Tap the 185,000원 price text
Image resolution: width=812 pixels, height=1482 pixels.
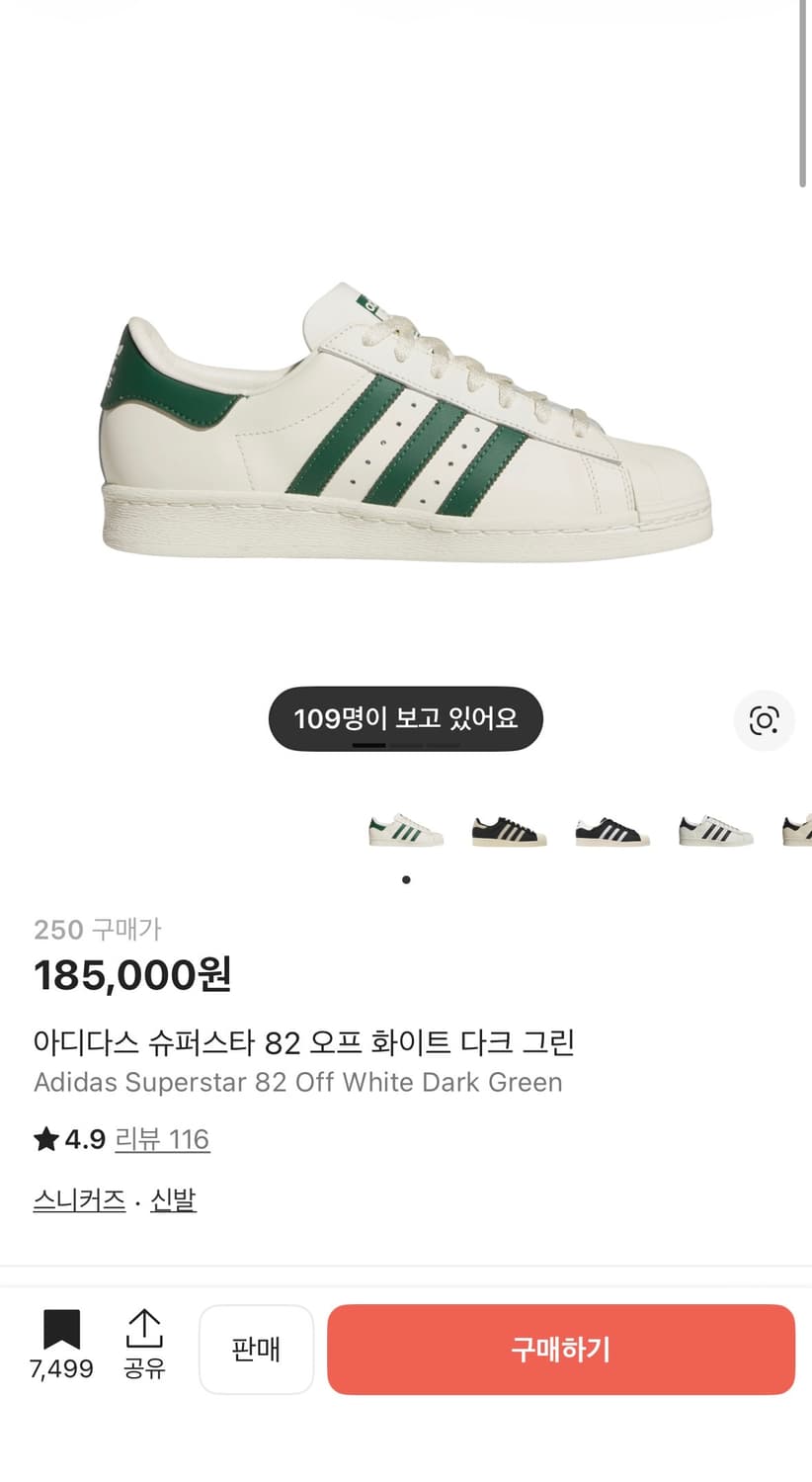click(x=133, y=975)
